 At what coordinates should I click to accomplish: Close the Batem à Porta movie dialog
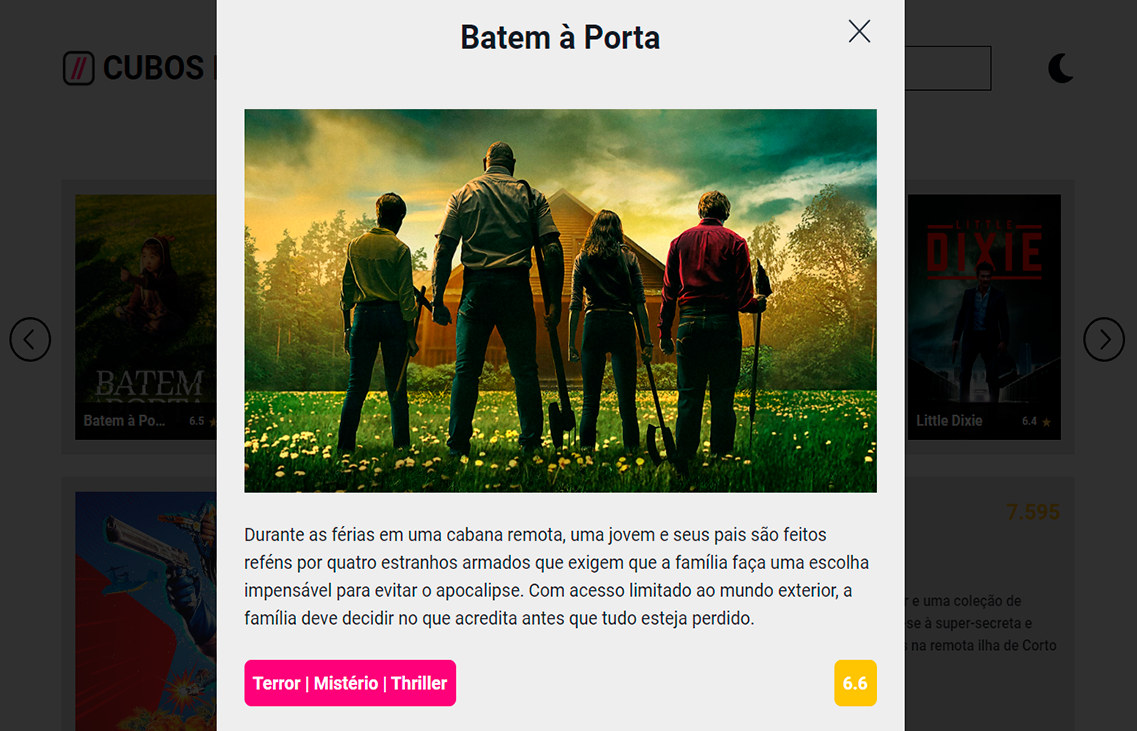[859, 32]
